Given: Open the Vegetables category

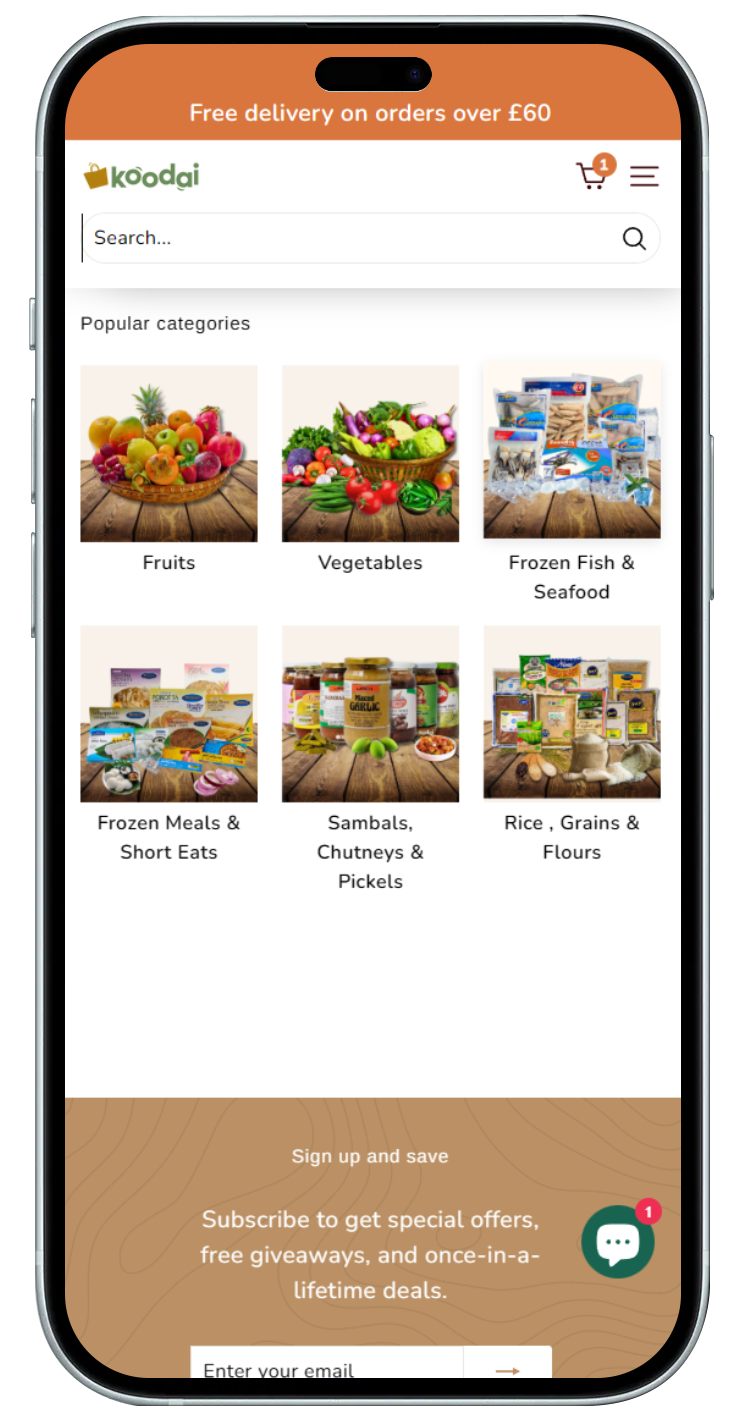Looking at the screenshot, I should point(370,453).
